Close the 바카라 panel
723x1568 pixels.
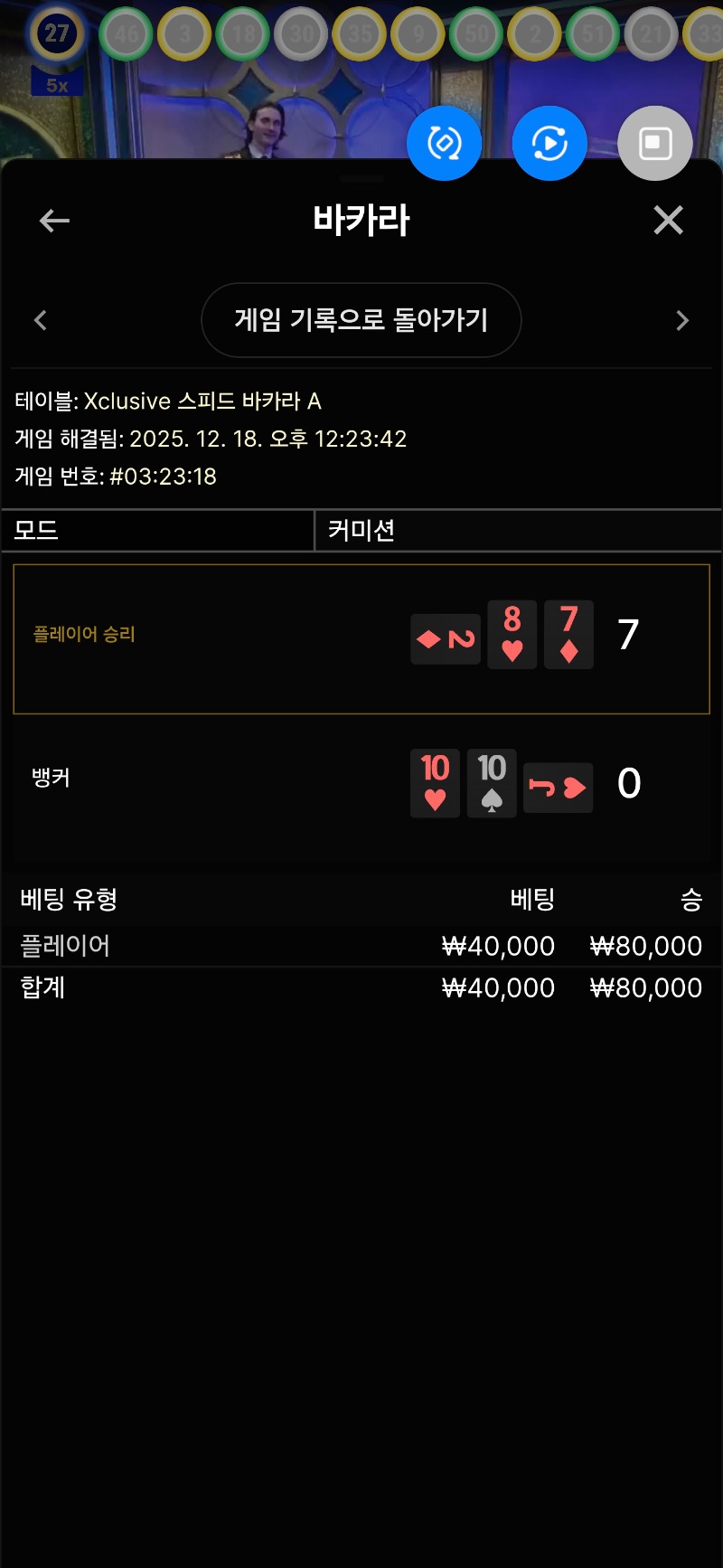[x=668, y=221]
